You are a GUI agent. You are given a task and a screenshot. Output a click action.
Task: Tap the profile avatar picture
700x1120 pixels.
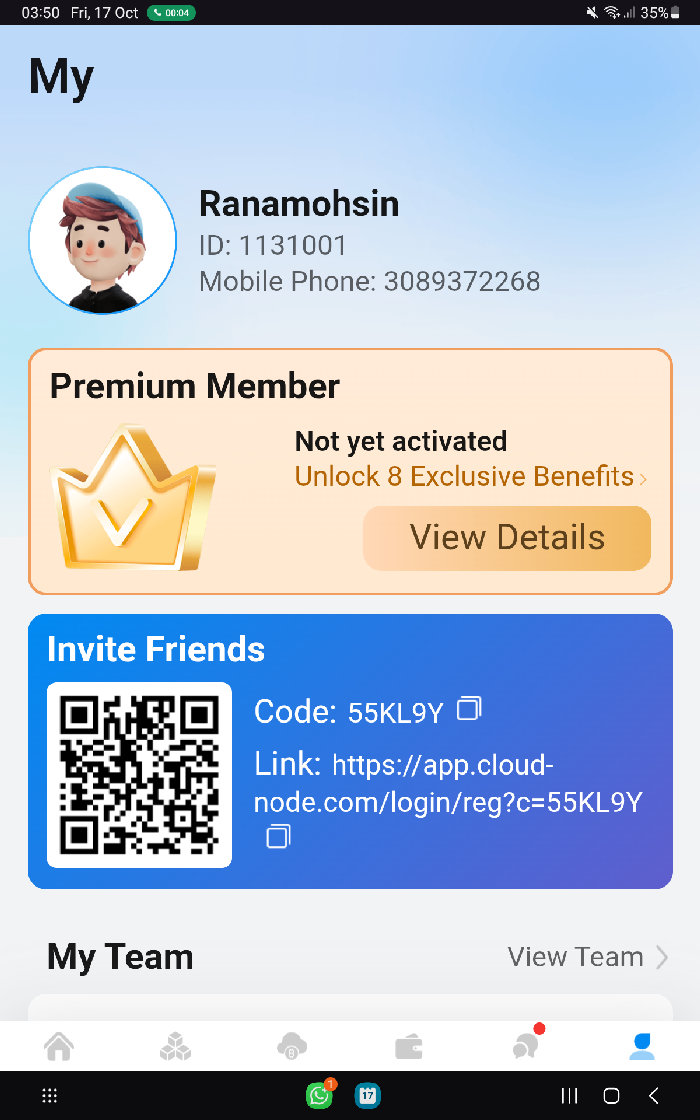97,241
